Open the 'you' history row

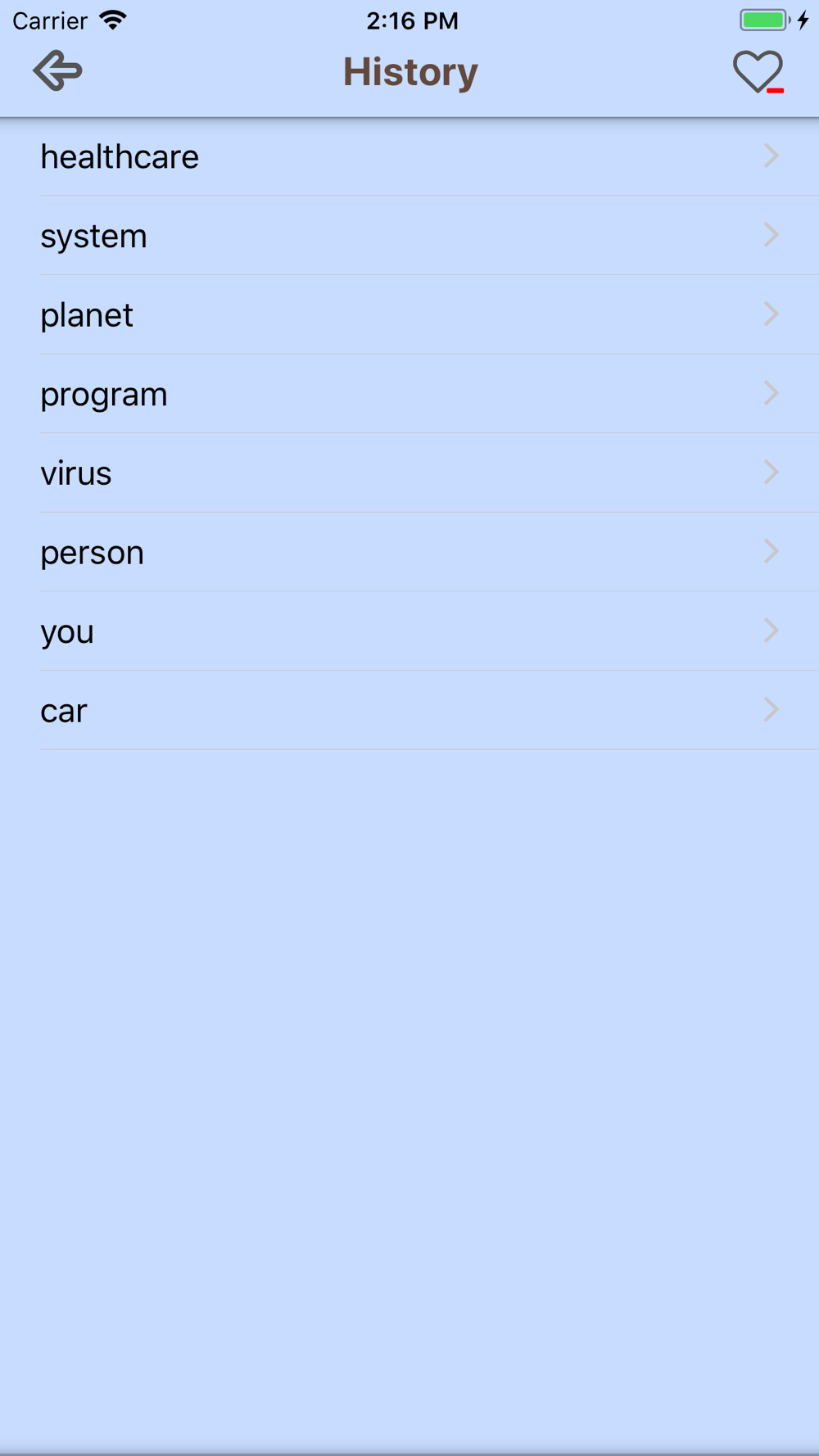(409, 631)
